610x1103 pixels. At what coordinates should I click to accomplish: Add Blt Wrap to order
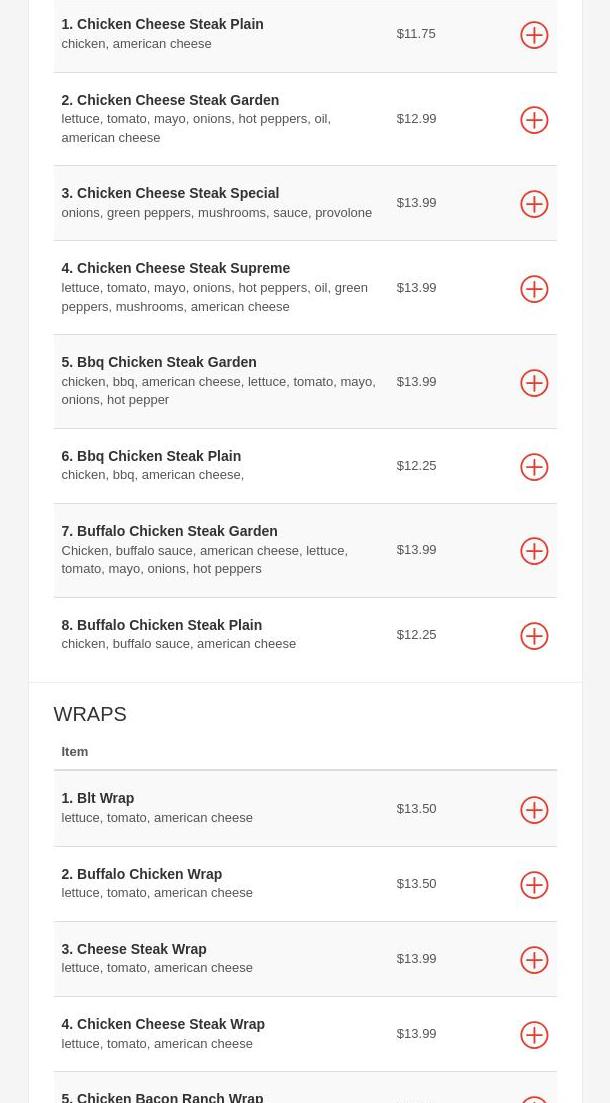[534, 810]
